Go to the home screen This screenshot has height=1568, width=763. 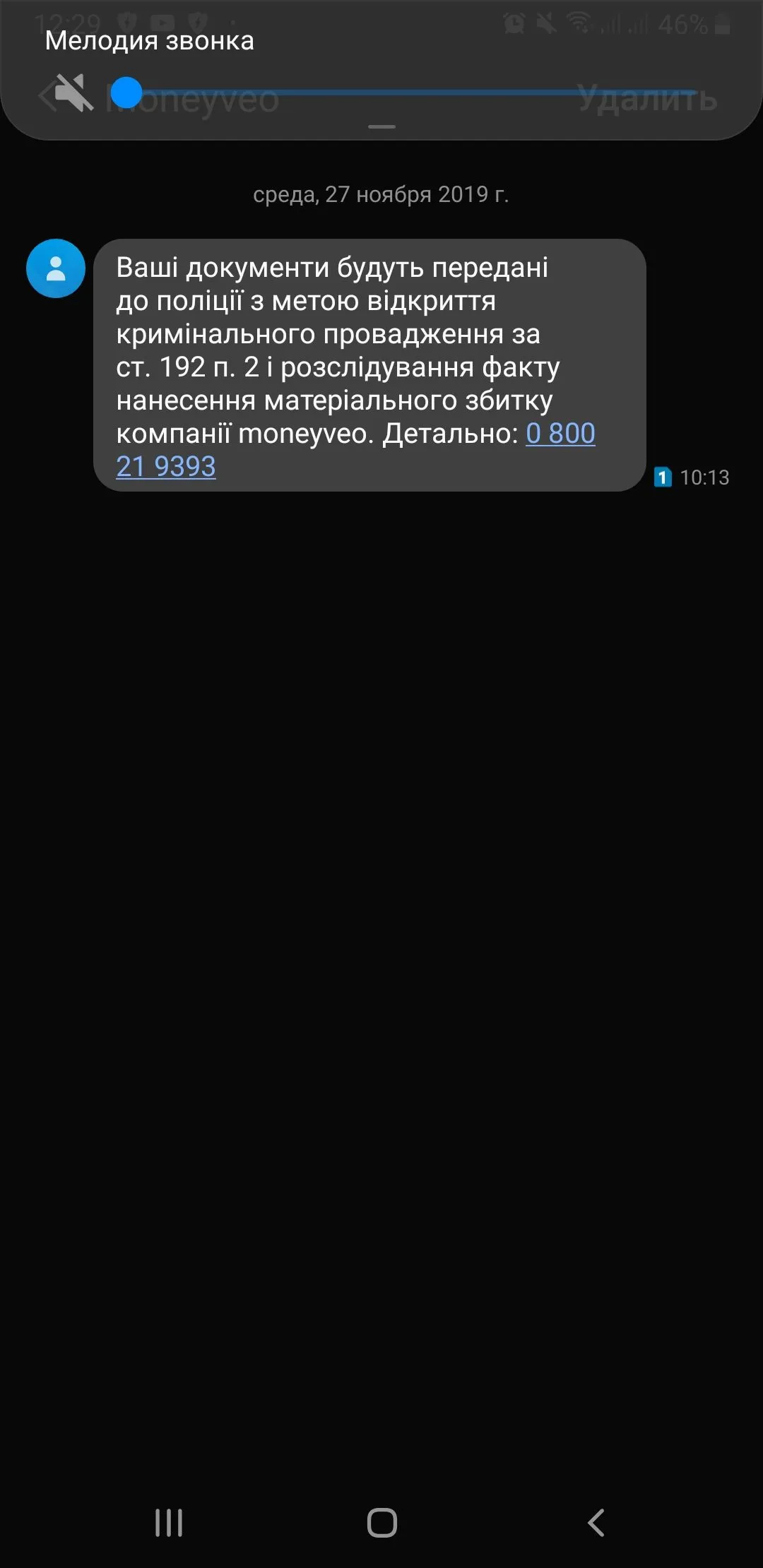tap(381, 1522)
